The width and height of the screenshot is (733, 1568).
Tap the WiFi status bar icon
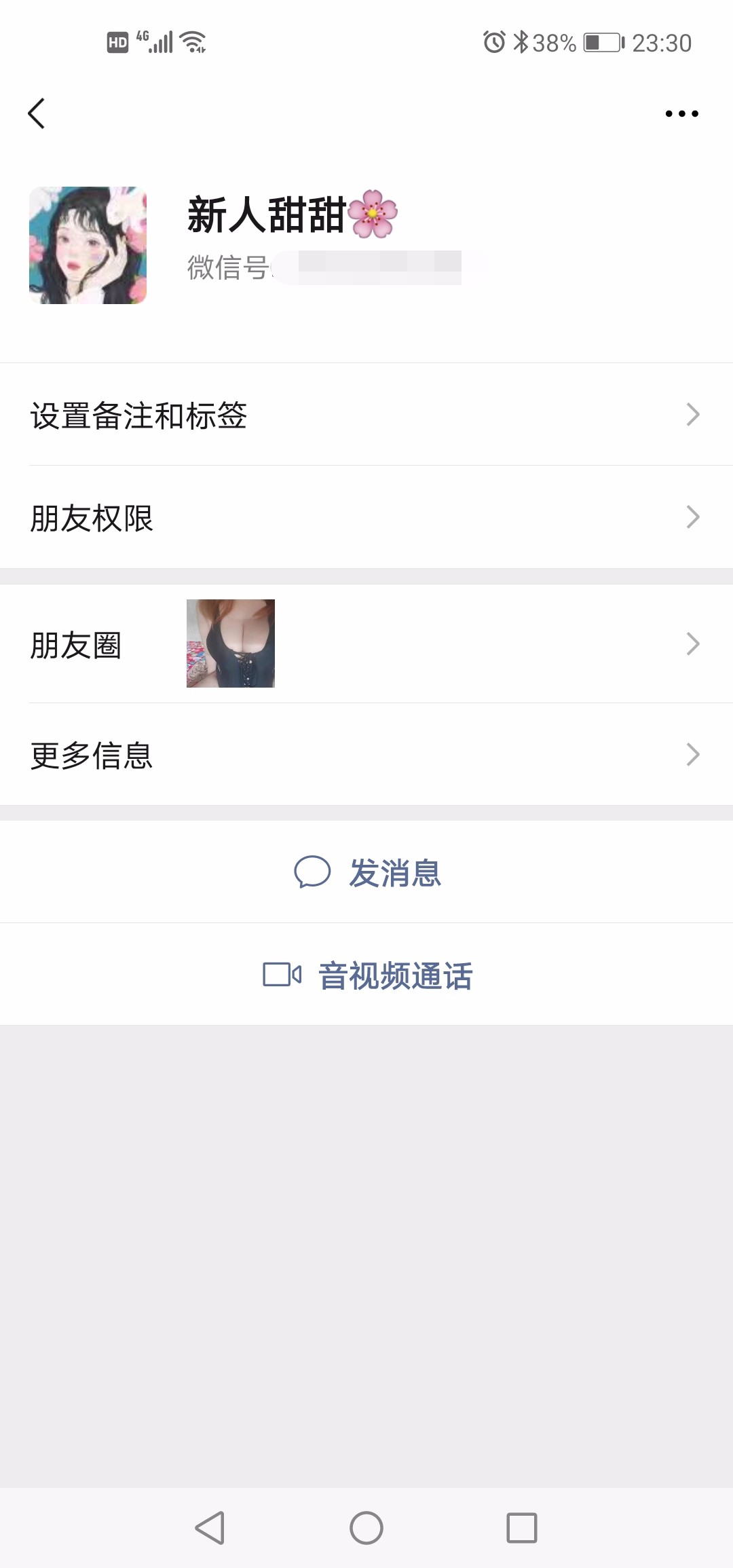tap(193, 41)
